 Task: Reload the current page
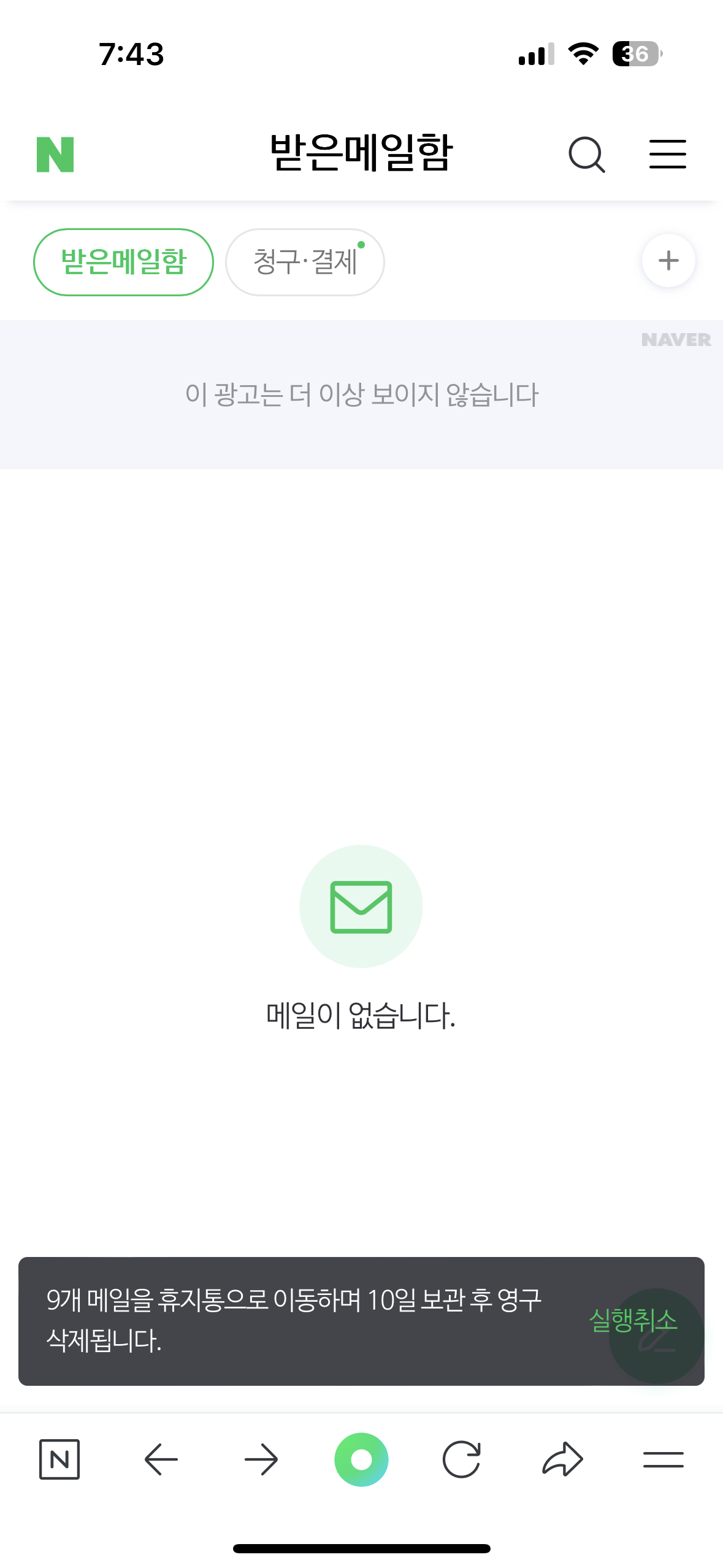(x=461, y=1459)
